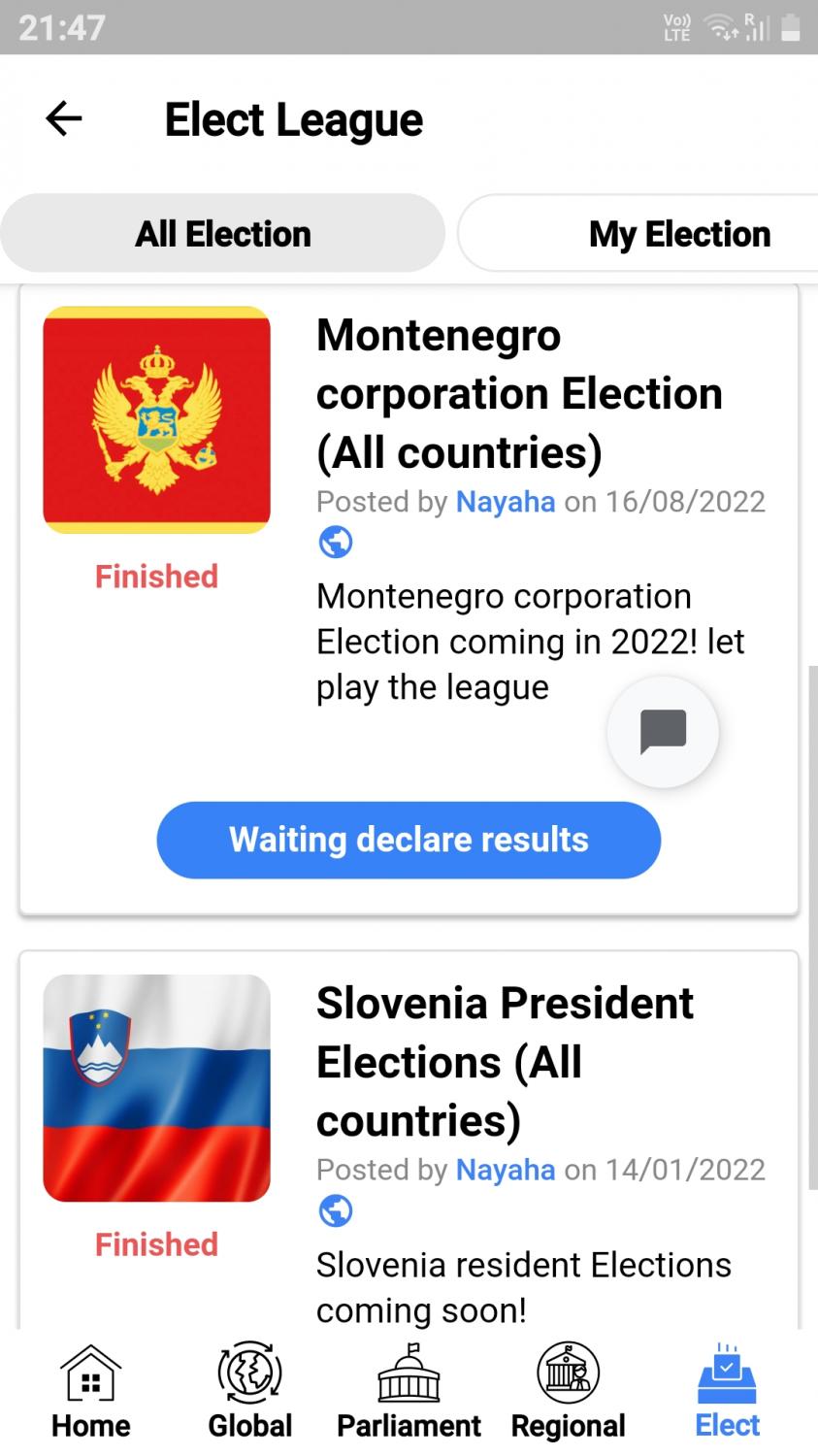Open Nayaha's profile in Slovenia post
Screen dimensions: 818x1456
tap(506, 1170)
